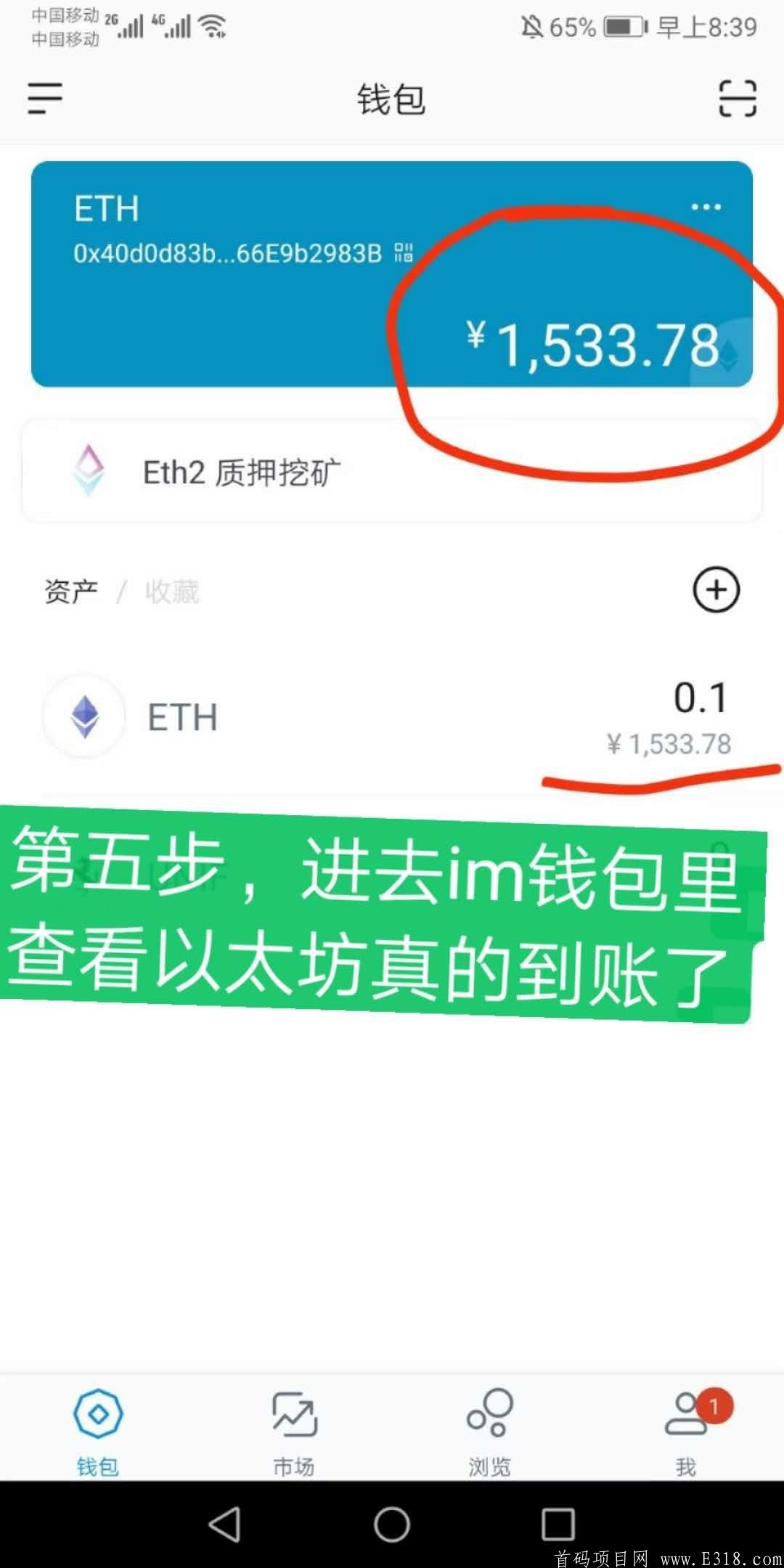784x1568 pixels.
Task: Show the wallet address QR code
Action: click(x=404, y=253)
